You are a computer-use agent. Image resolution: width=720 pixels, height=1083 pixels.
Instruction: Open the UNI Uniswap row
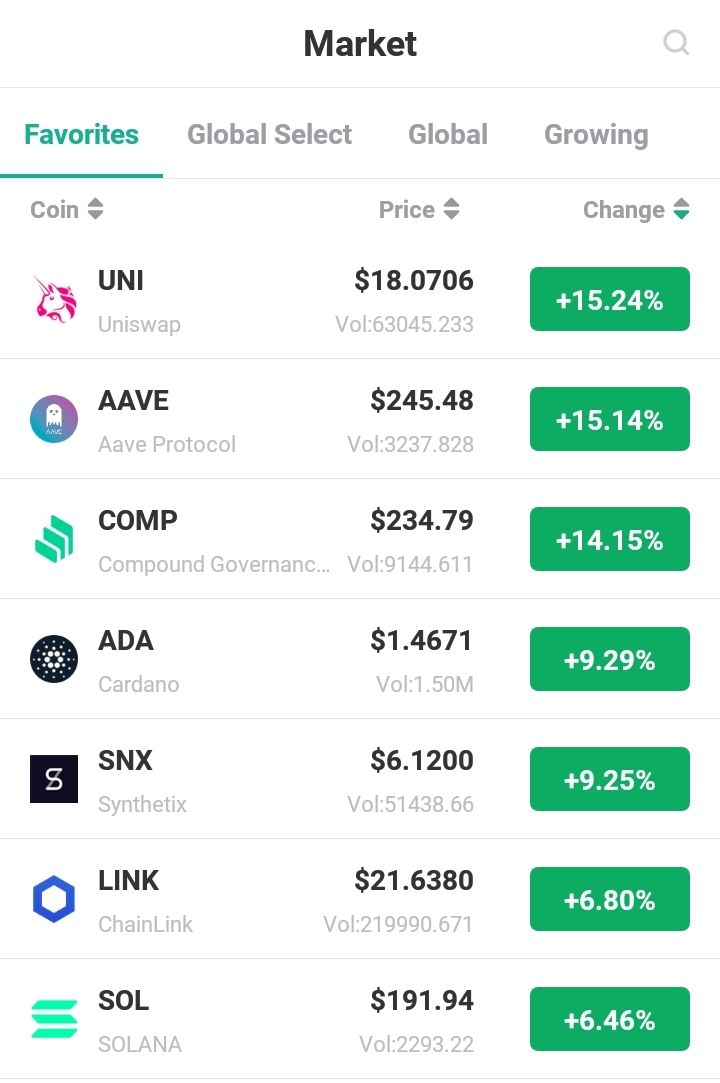(x=250, y=300)
